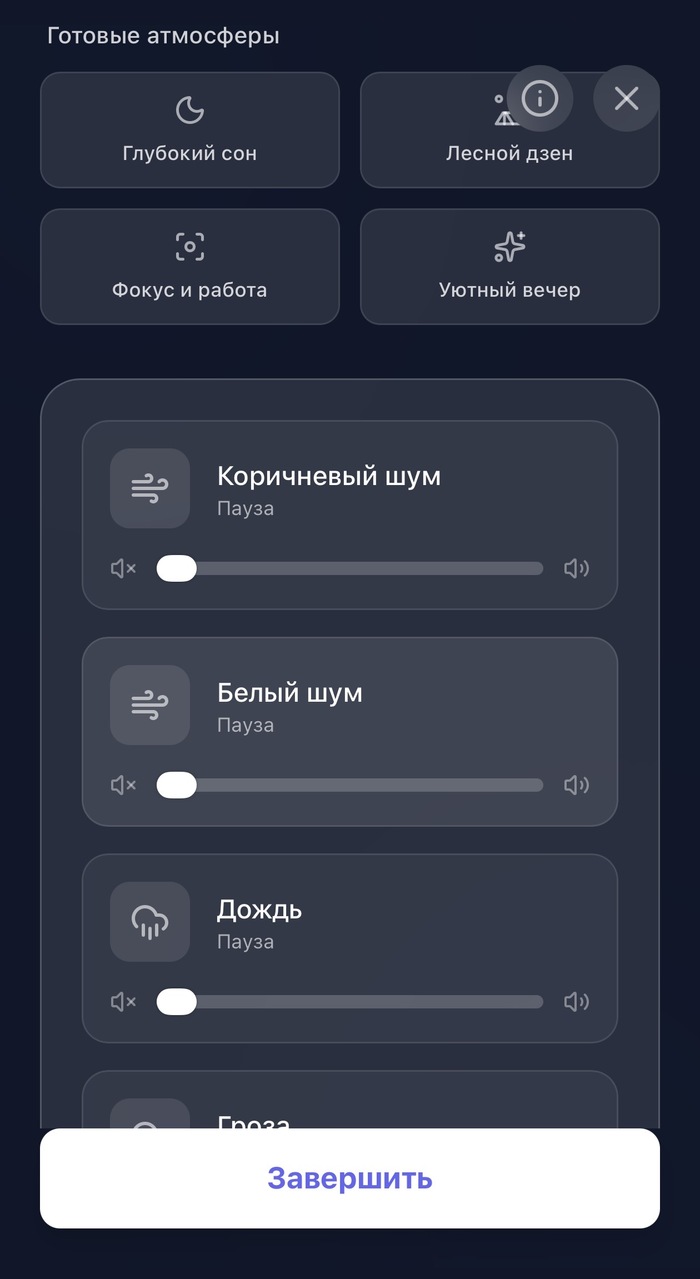
Task: Tap the Коричневый шум volume slider
Action: click(x=350, y=569)
